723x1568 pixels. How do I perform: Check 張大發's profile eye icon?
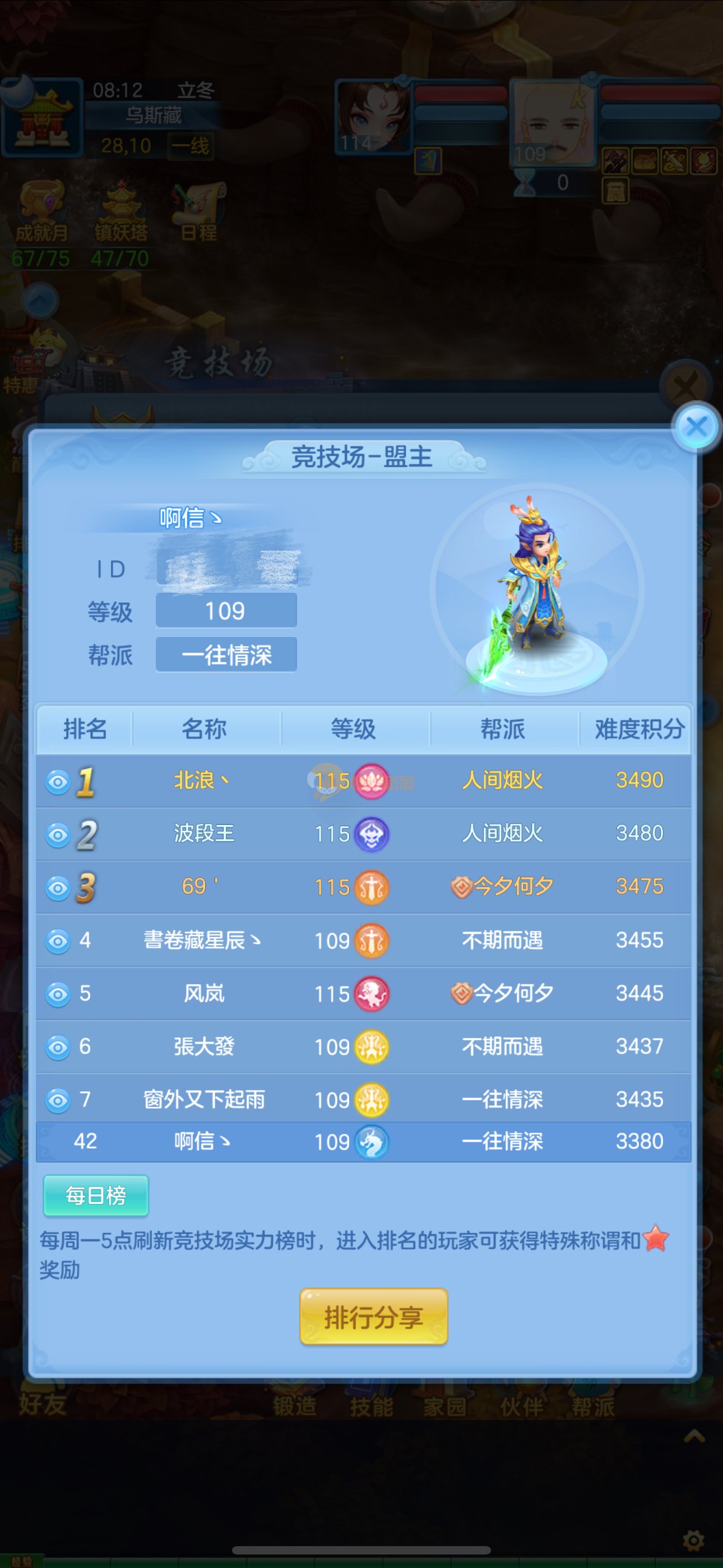click(x=58, y=1047)
